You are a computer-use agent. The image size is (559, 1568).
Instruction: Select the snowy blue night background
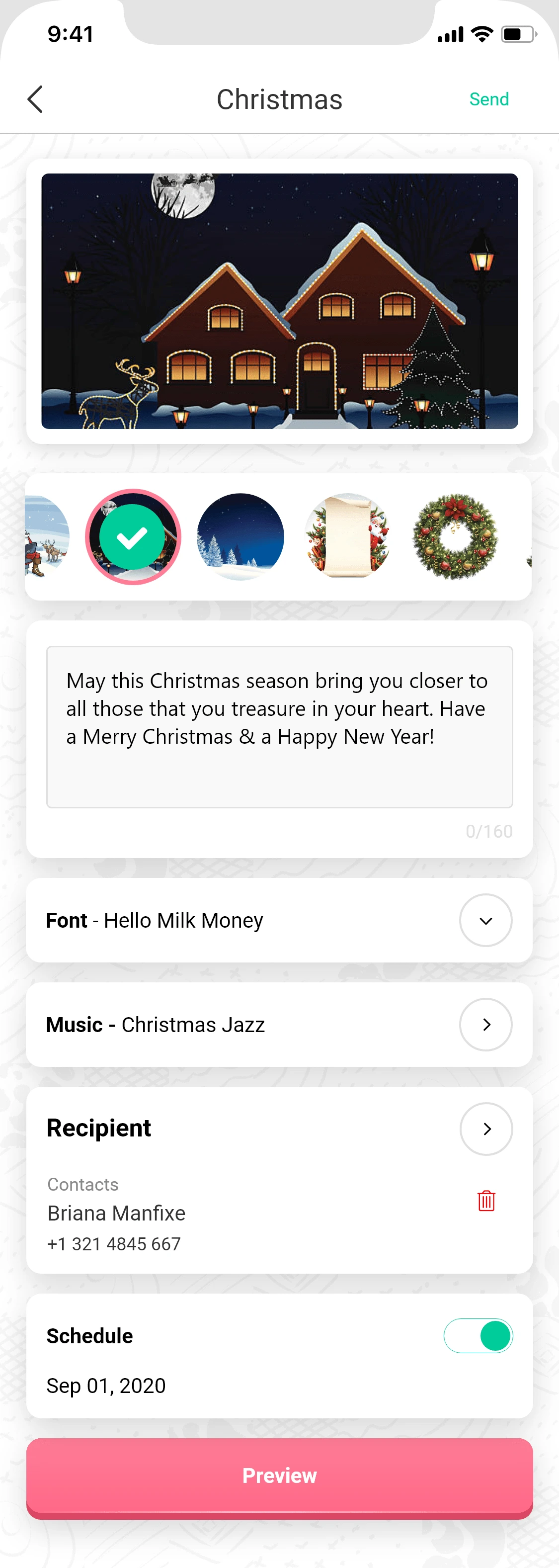point(240,536)
